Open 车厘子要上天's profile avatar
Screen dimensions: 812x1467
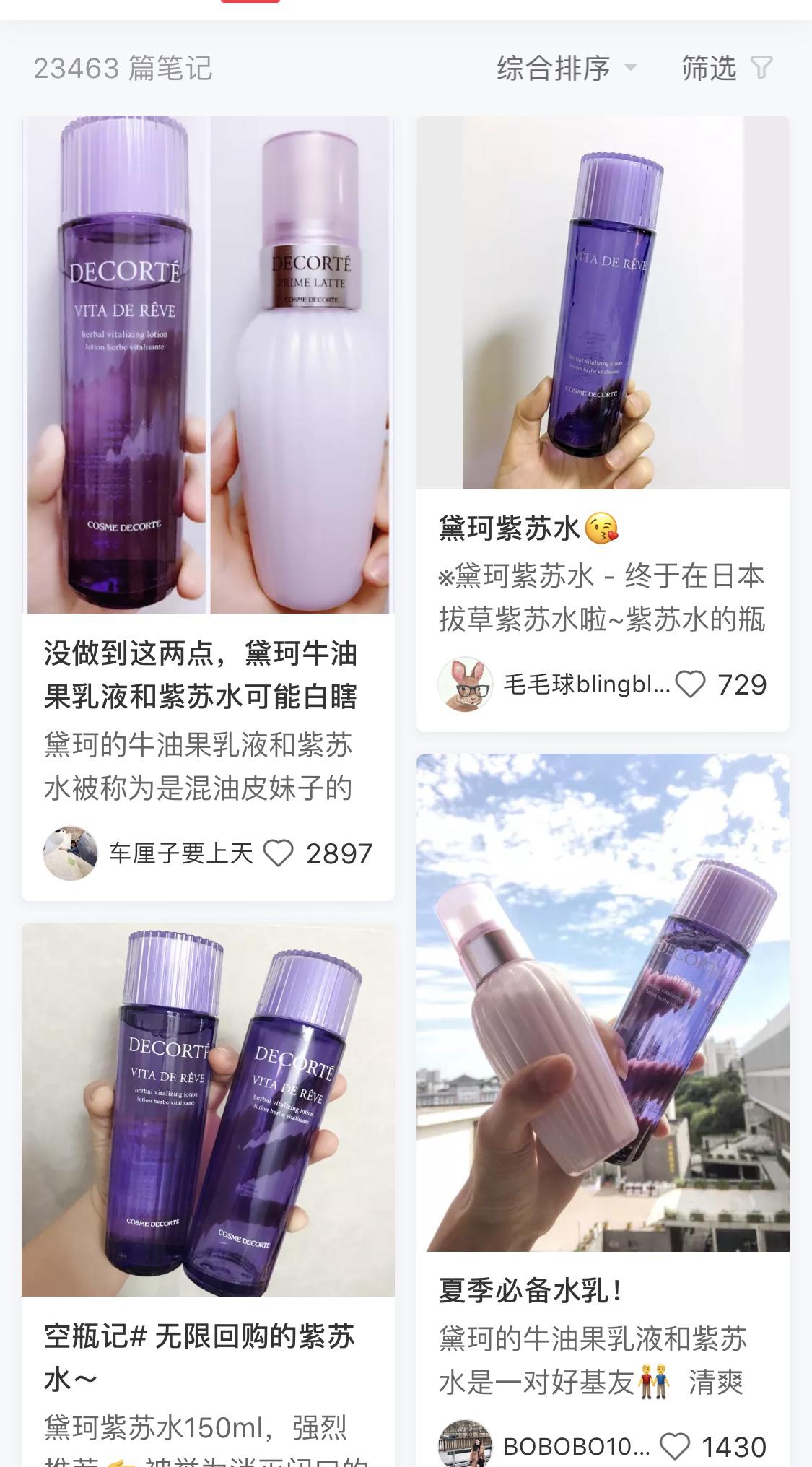tap(69, 853)
